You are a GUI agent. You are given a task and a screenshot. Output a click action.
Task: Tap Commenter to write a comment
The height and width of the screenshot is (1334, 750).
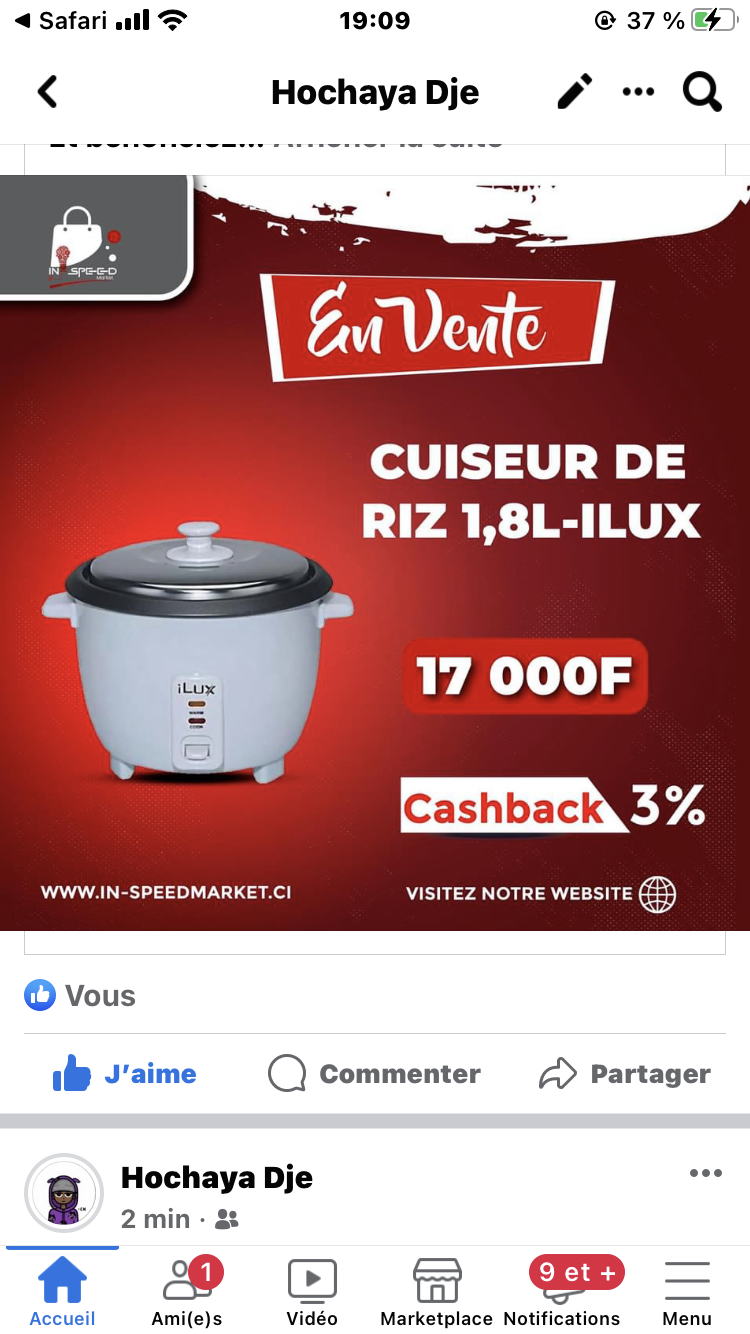(x=374, y=1074)
